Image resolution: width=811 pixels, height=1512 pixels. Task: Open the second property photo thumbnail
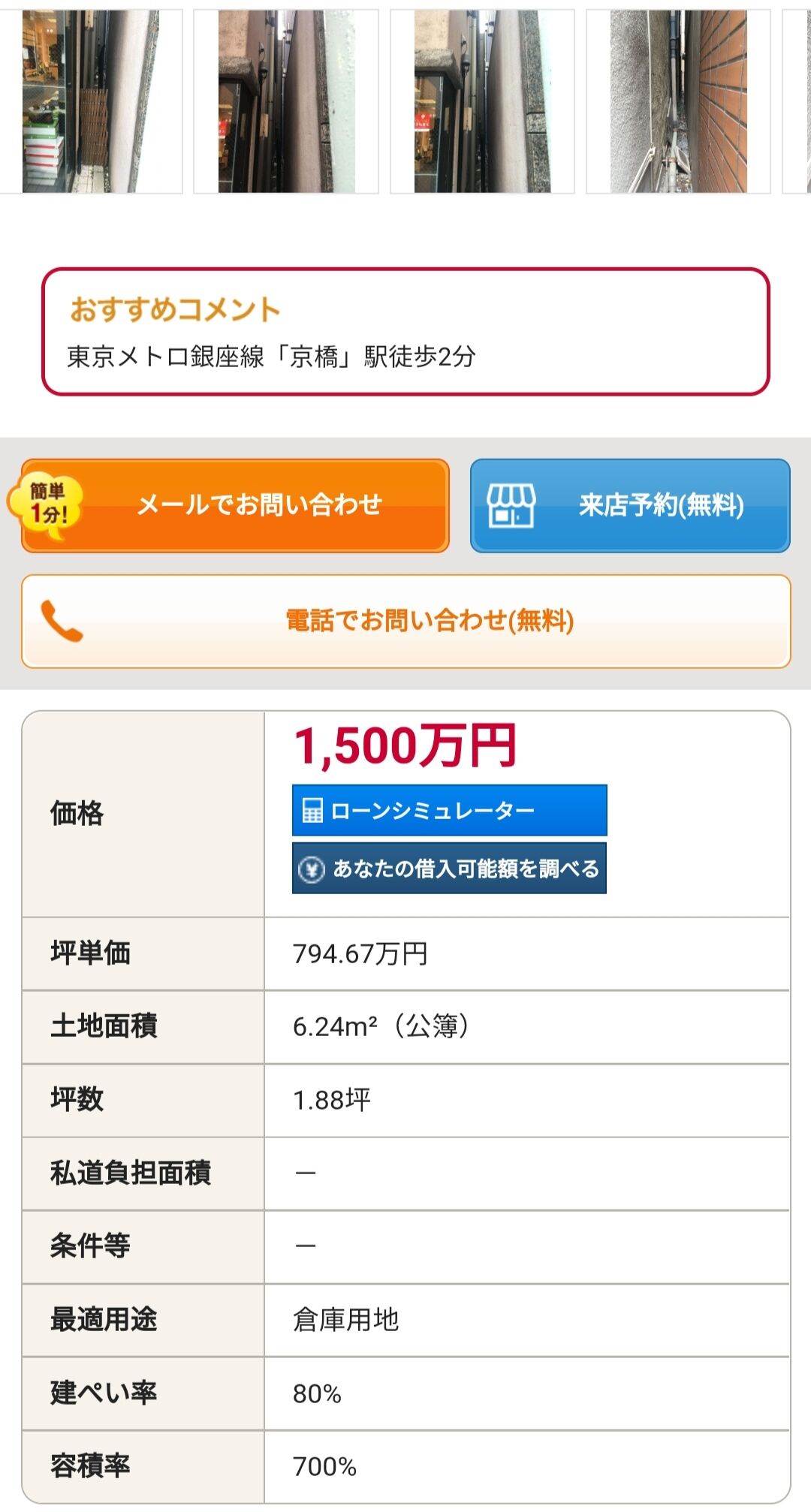tap(286, 101)
